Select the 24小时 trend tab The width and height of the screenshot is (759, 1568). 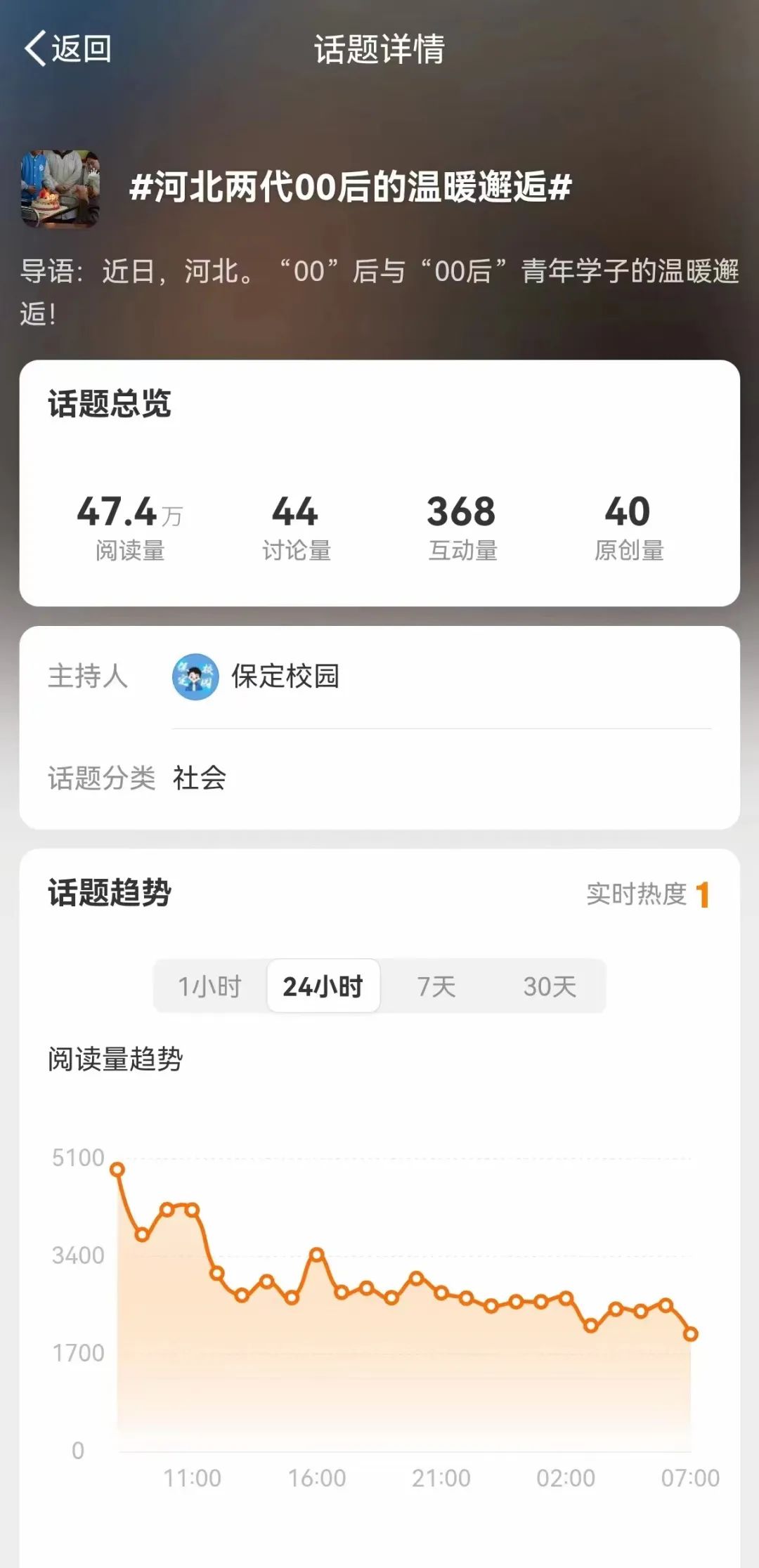[x=323, y=986]
